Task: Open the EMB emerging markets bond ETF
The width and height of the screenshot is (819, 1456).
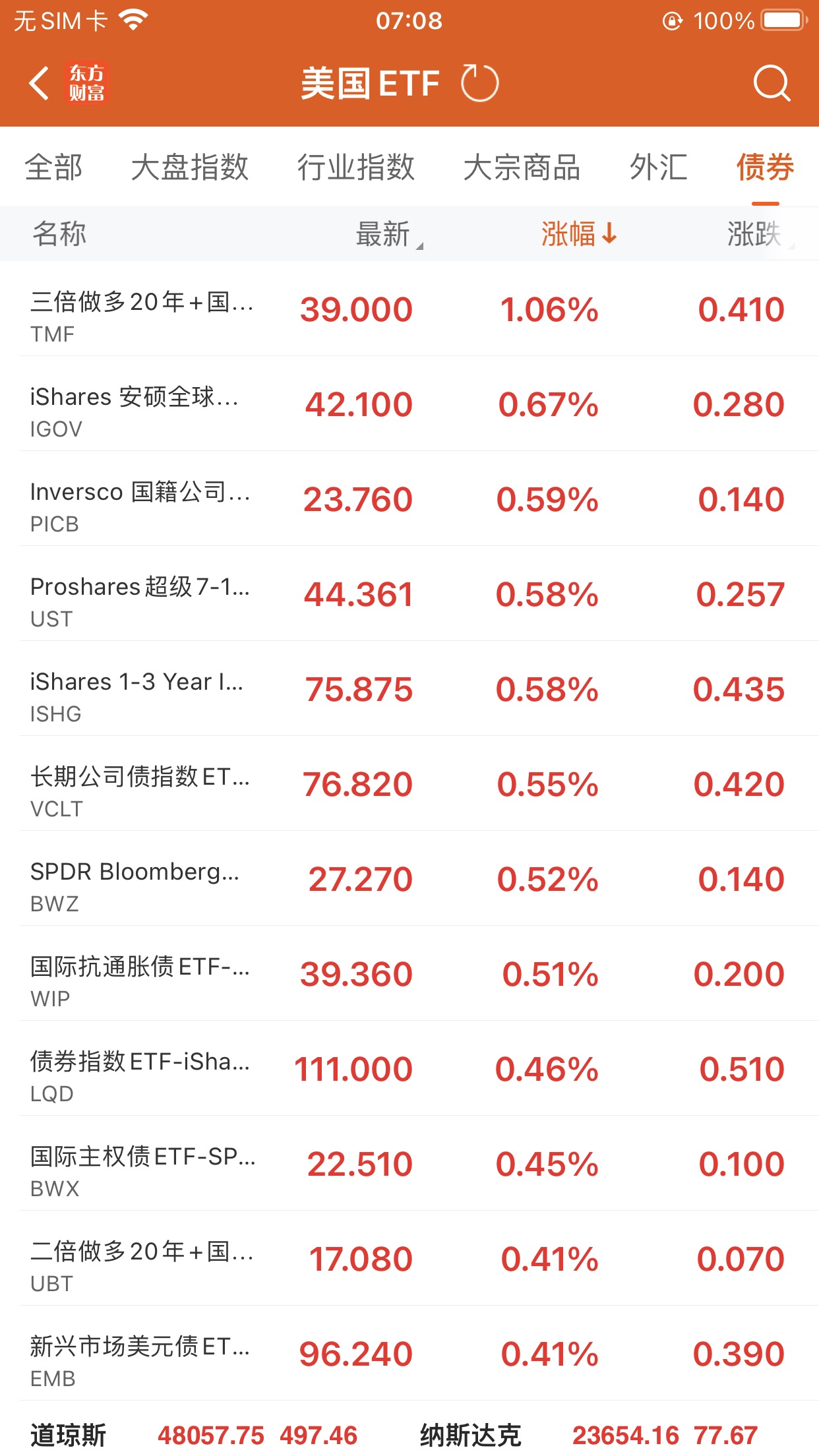Action: tap(409, 1354)
